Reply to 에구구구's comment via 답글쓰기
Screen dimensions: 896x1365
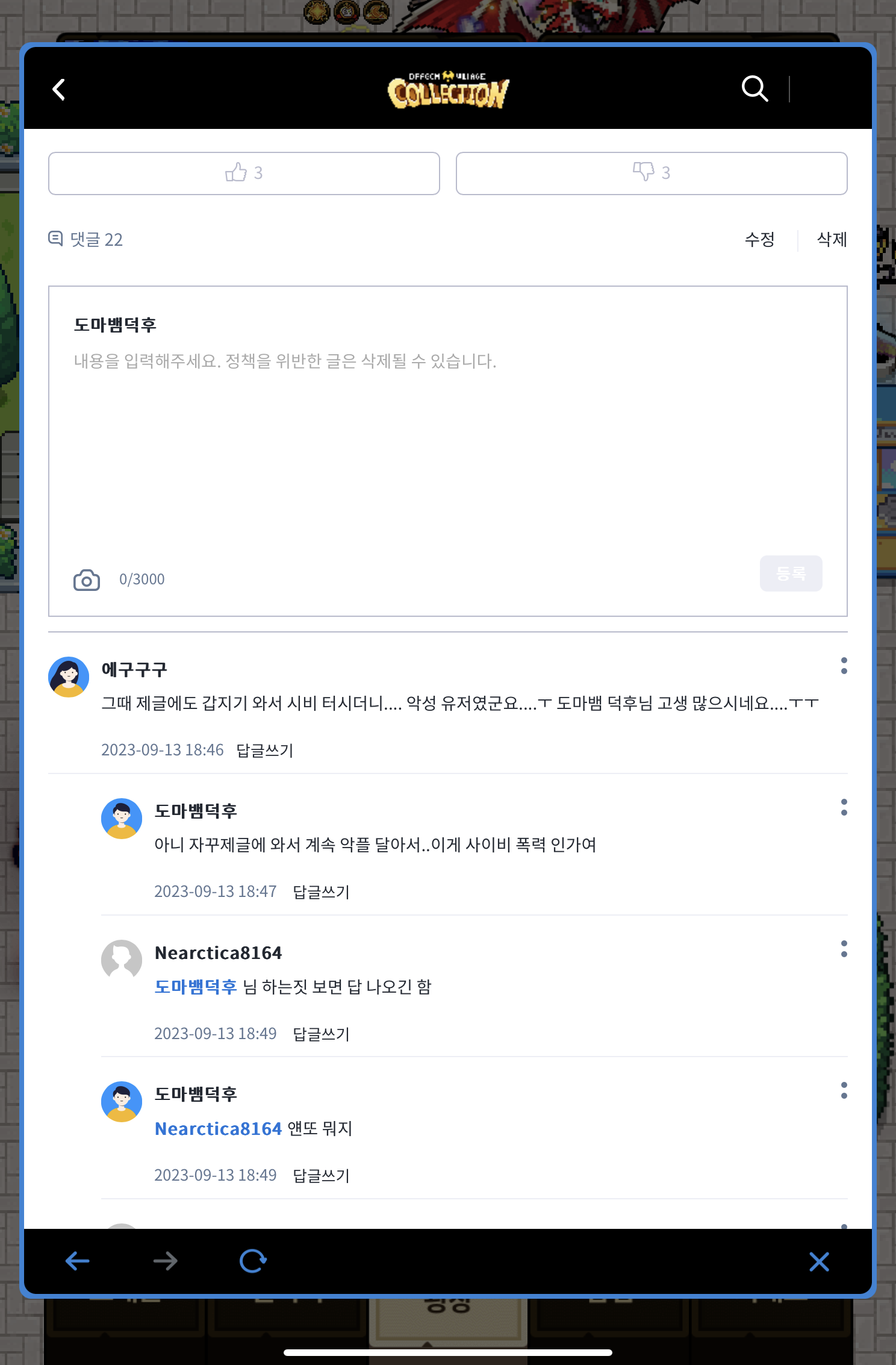coord(264,750)
